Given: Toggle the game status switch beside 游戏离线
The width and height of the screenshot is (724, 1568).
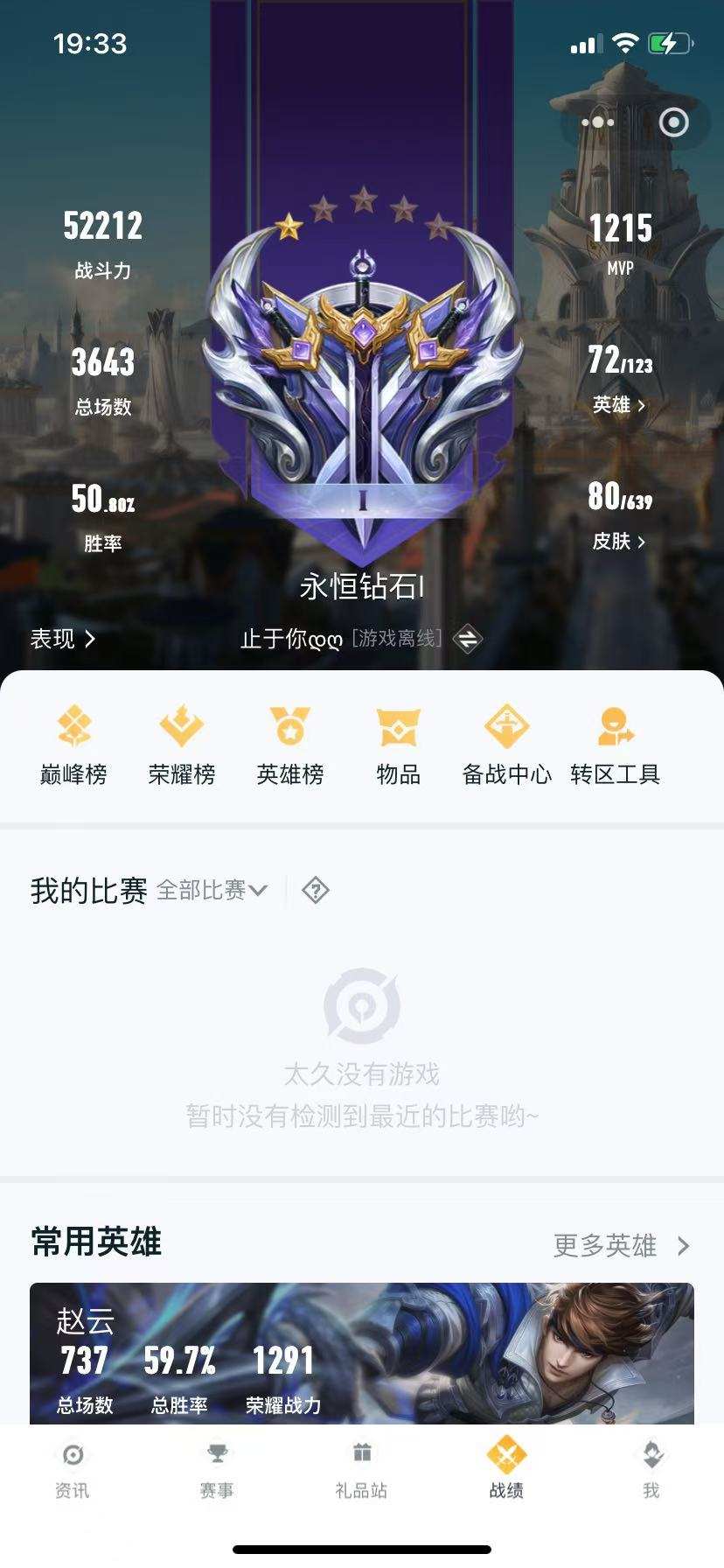Looking at the screenshot, I should 466,638.
